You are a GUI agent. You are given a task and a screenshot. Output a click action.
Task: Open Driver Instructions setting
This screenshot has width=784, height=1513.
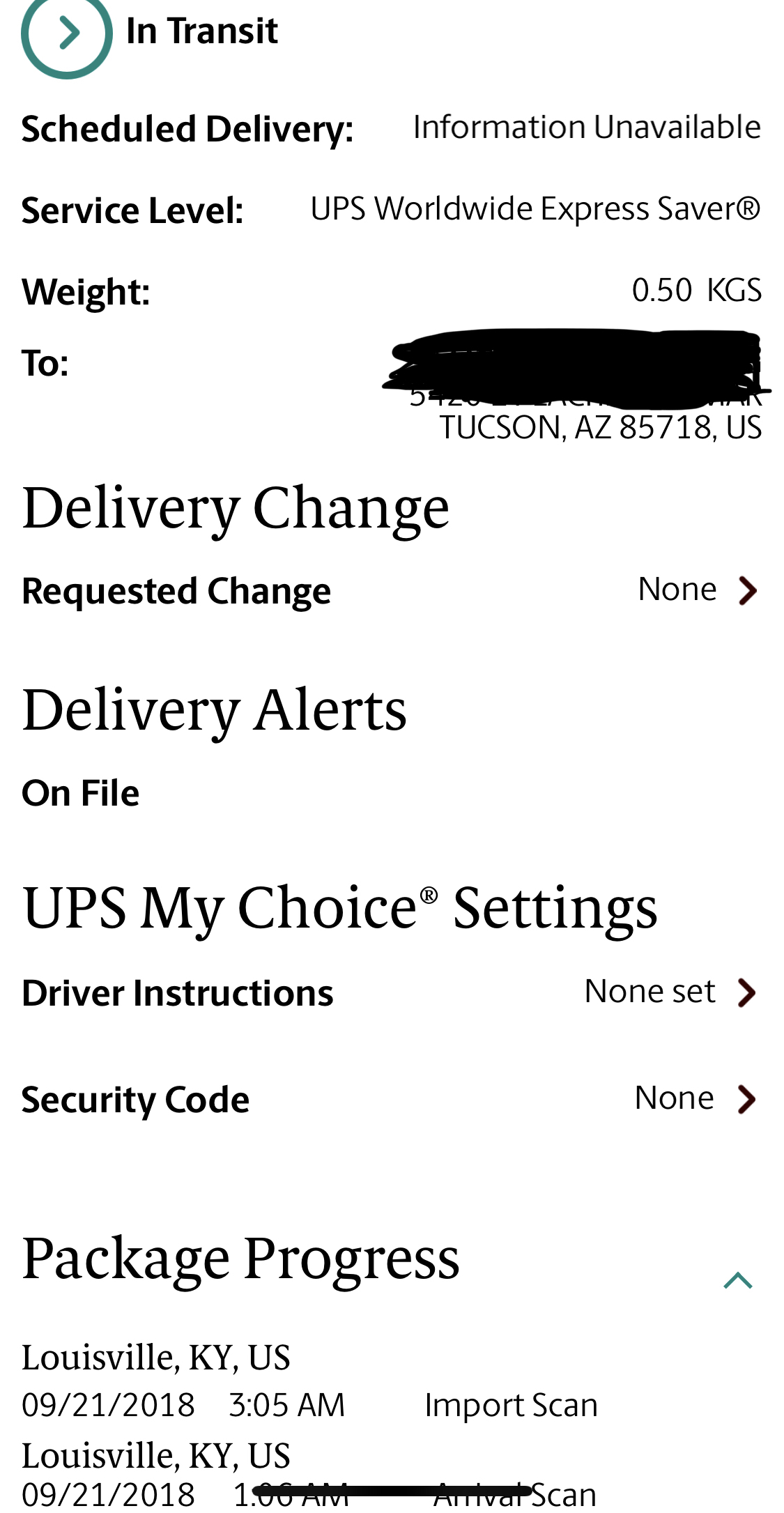click(x=390, y=992)
